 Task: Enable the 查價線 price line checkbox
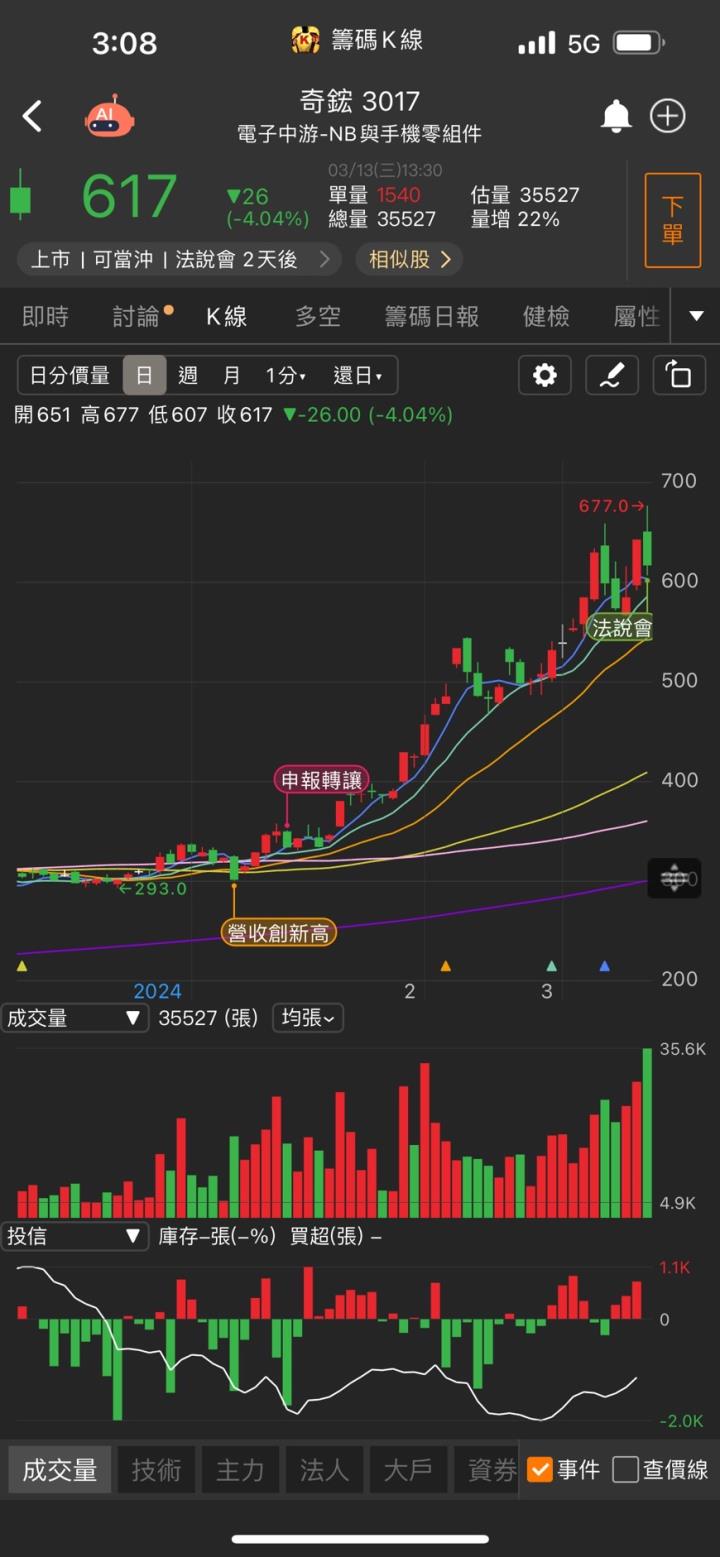[x=626, y=1469]
